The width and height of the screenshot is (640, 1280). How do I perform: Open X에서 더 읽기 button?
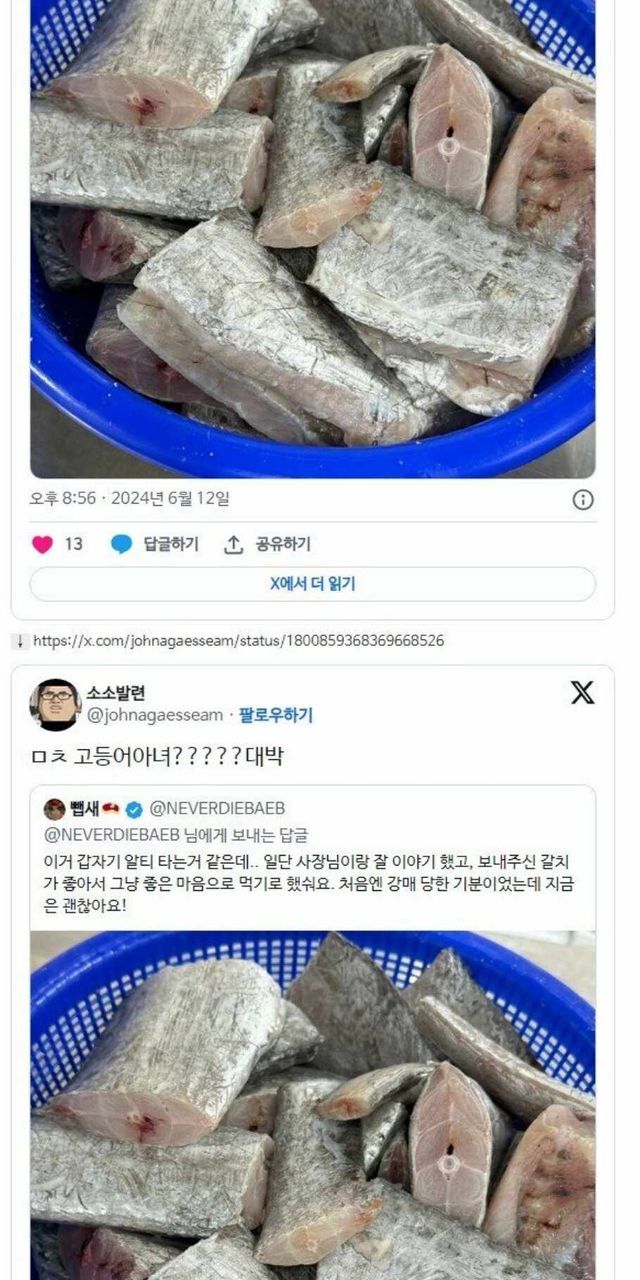coord(313,584)
